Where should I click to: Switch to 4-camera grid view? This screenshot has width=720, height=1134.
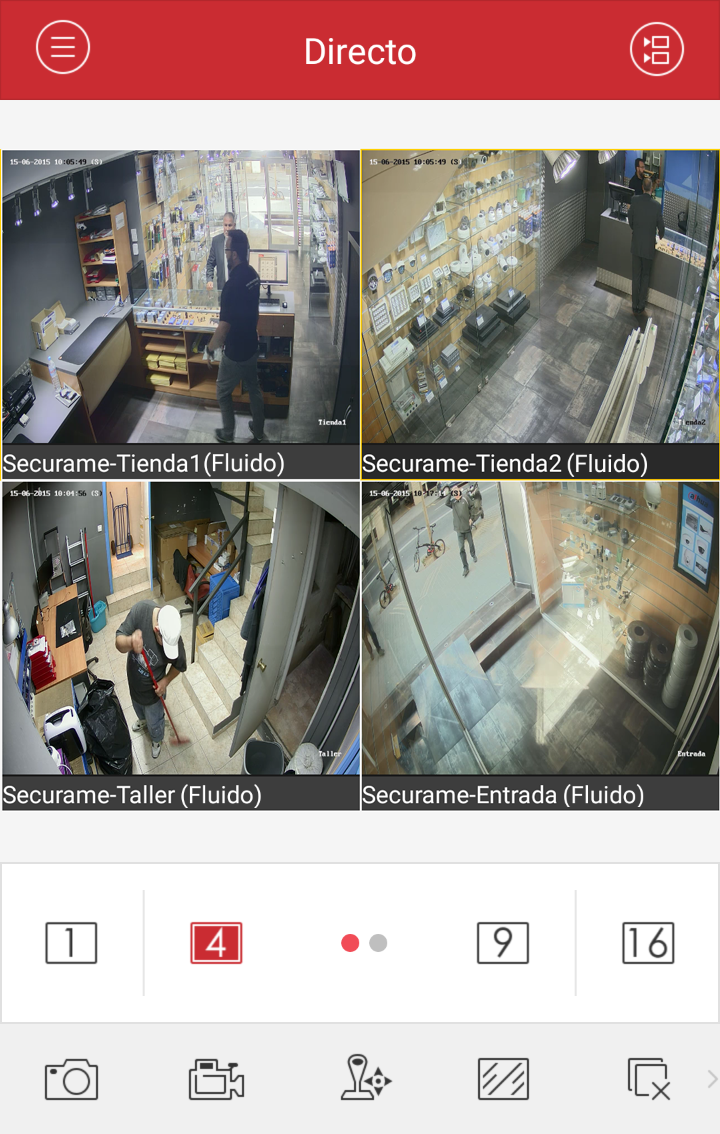pos(216,943)
